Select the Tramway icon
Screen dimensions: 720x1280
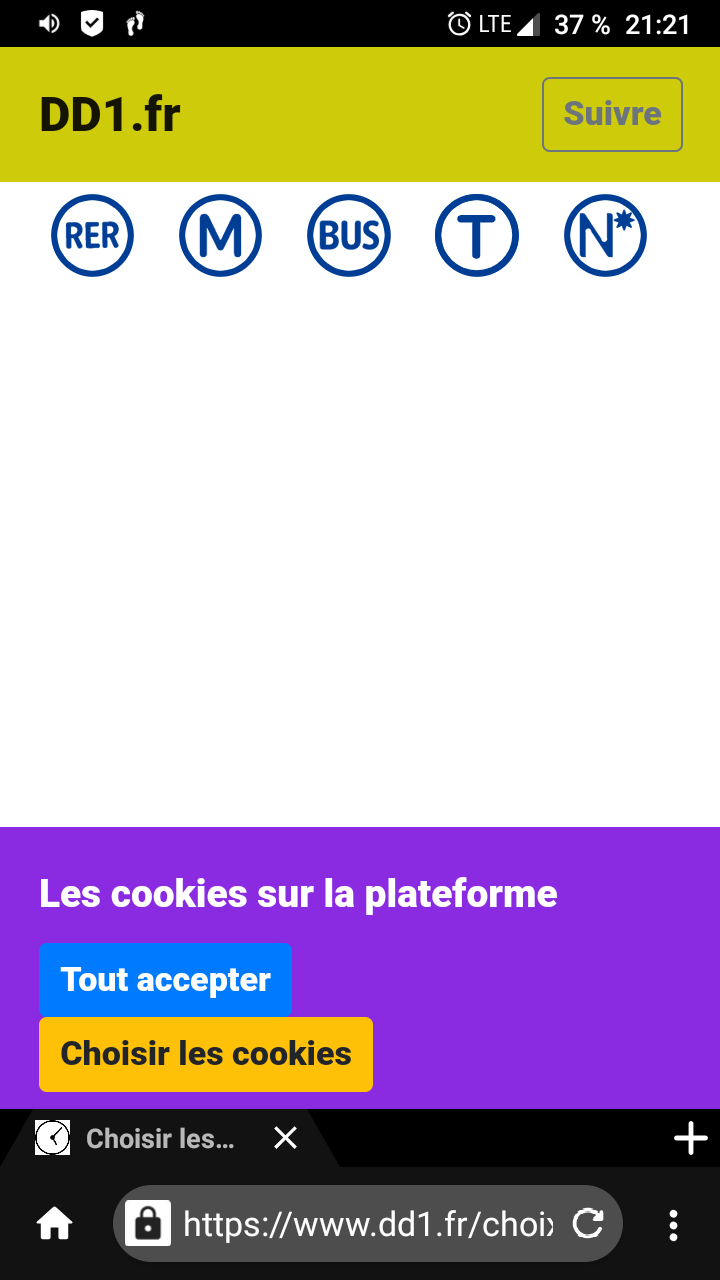(477, 235)
